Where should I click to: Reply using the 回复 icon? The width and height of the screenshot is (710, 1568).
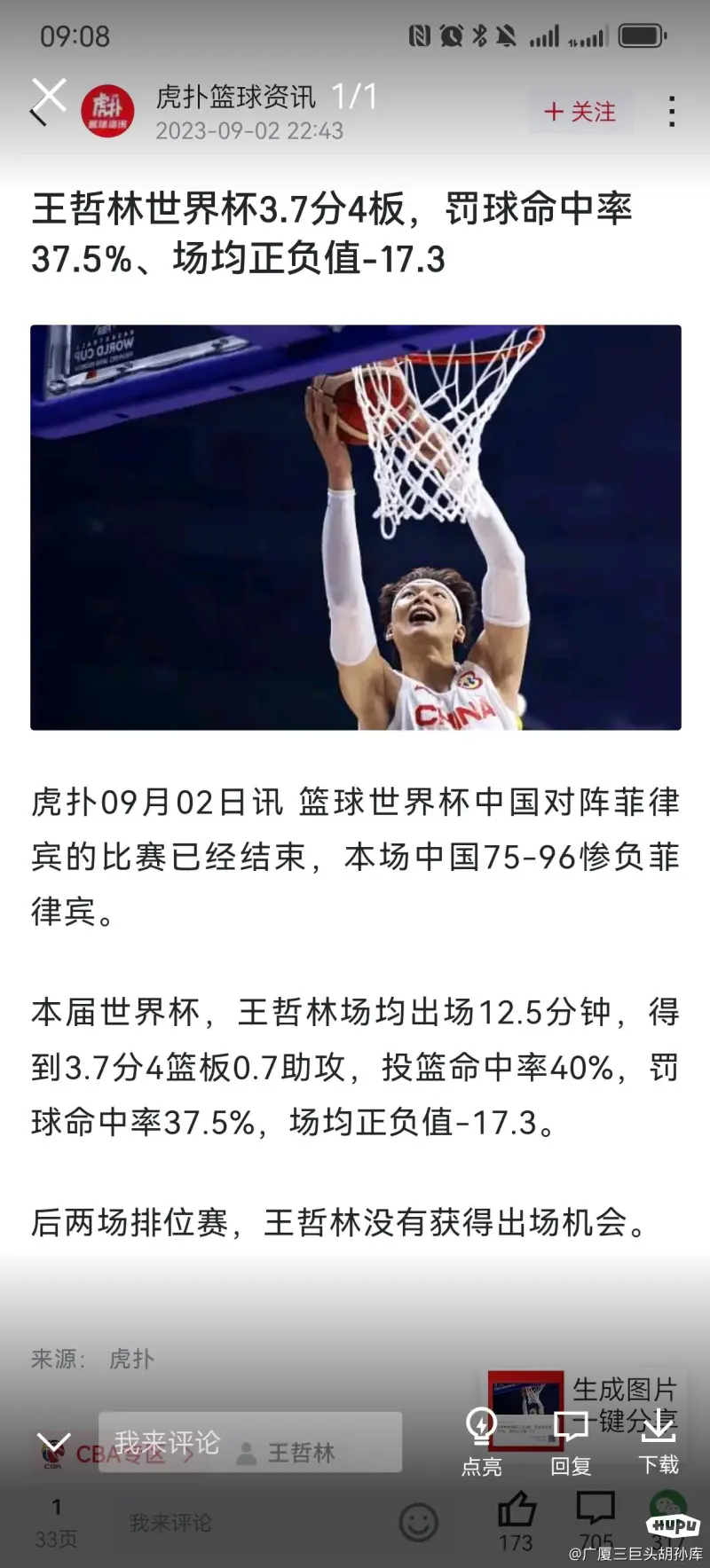tap(571, 1442)
